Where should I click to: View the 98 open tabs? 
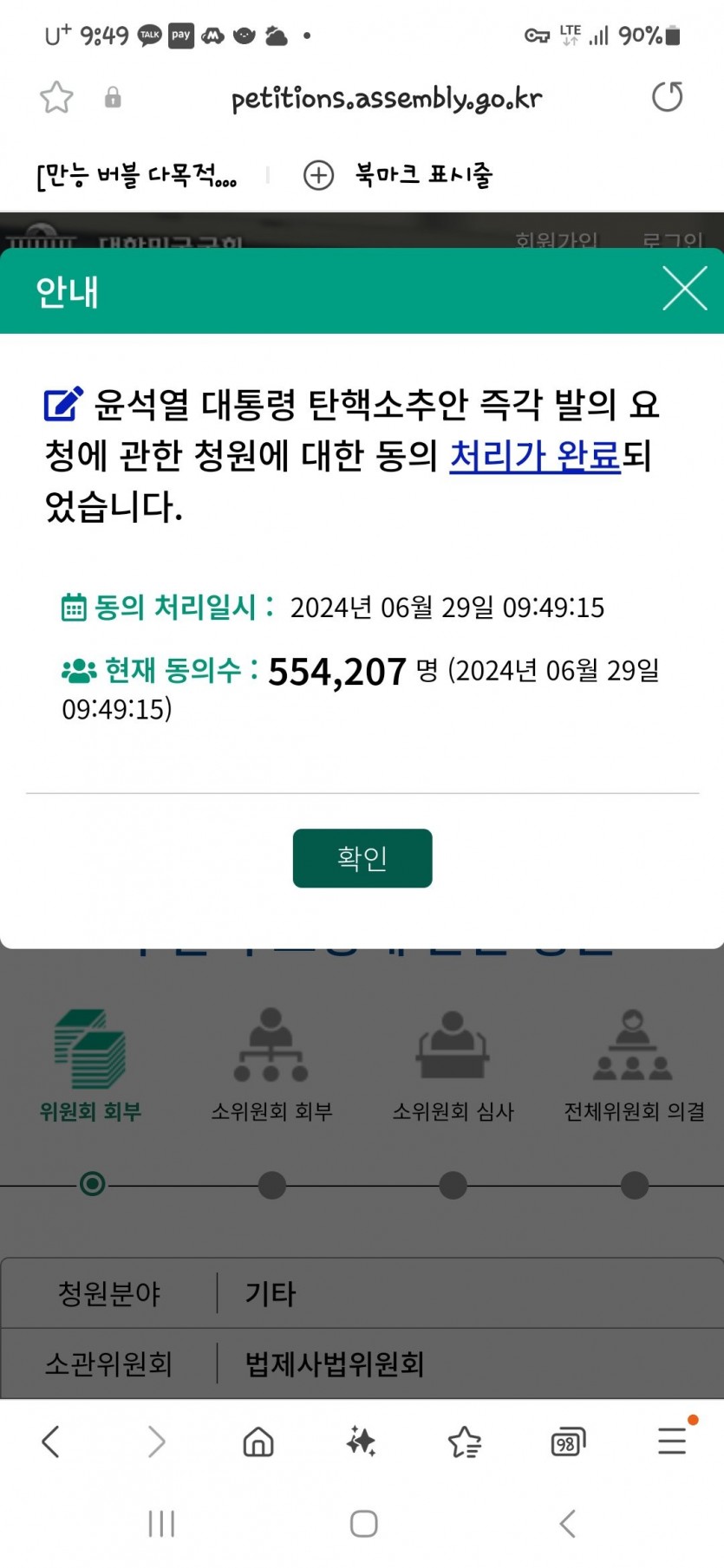tap(567, 1442)
